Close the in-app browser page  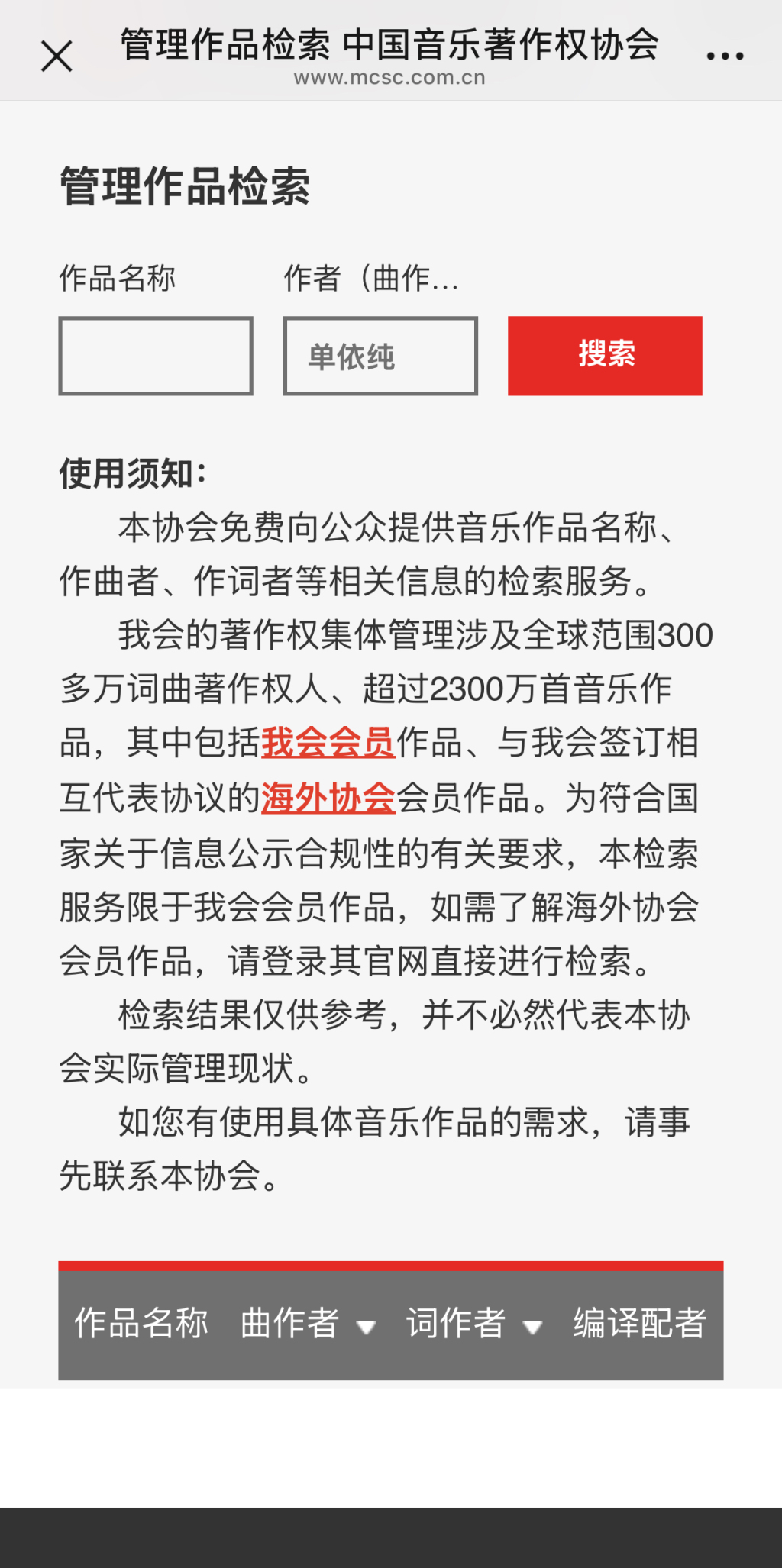(x=57, y=56)
